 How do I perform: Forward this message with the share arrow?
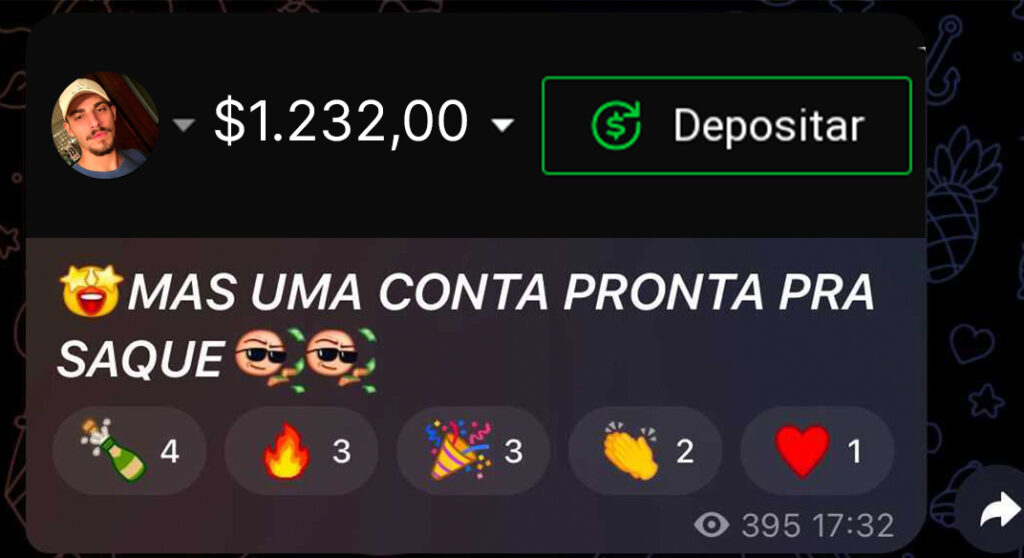point(997,513)
